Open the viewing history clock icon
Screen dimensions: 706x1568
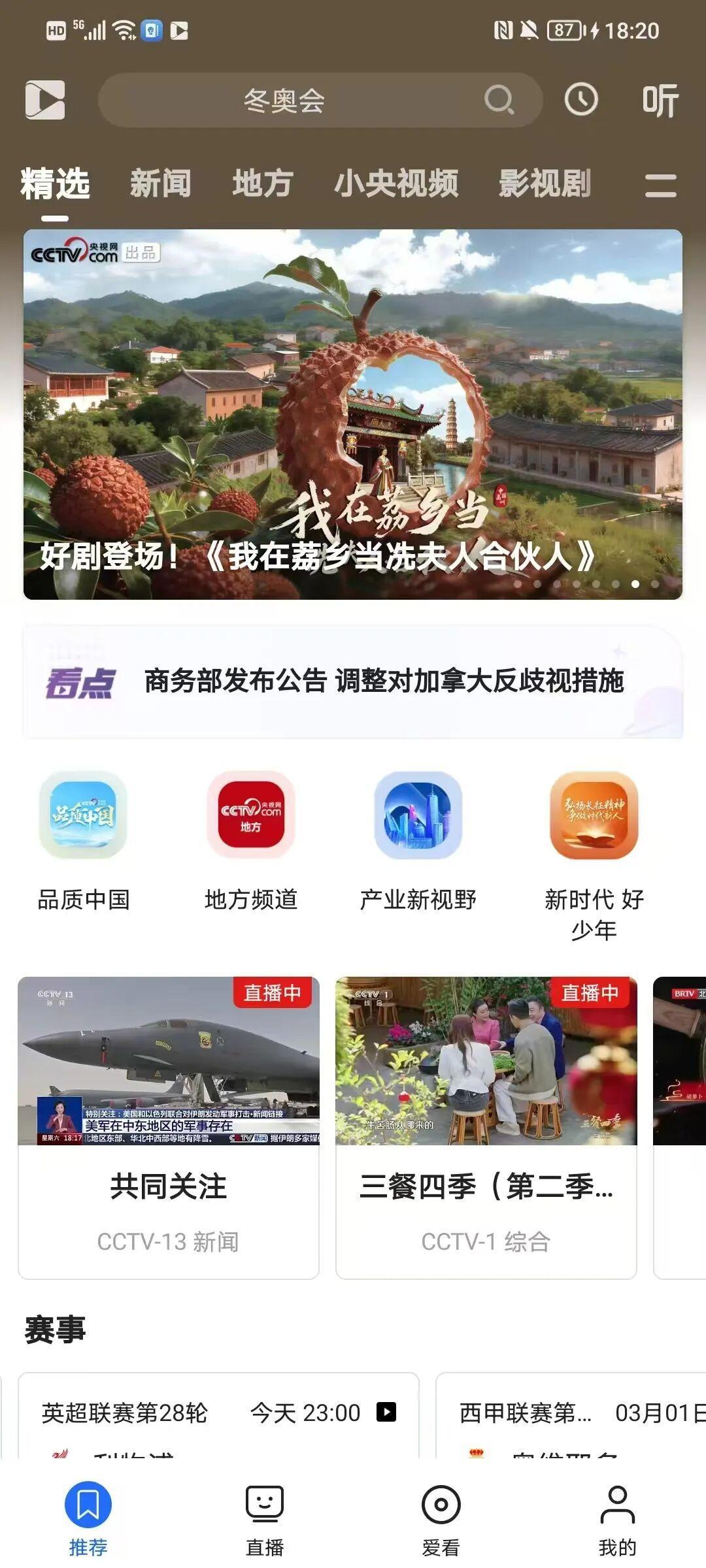580,100
